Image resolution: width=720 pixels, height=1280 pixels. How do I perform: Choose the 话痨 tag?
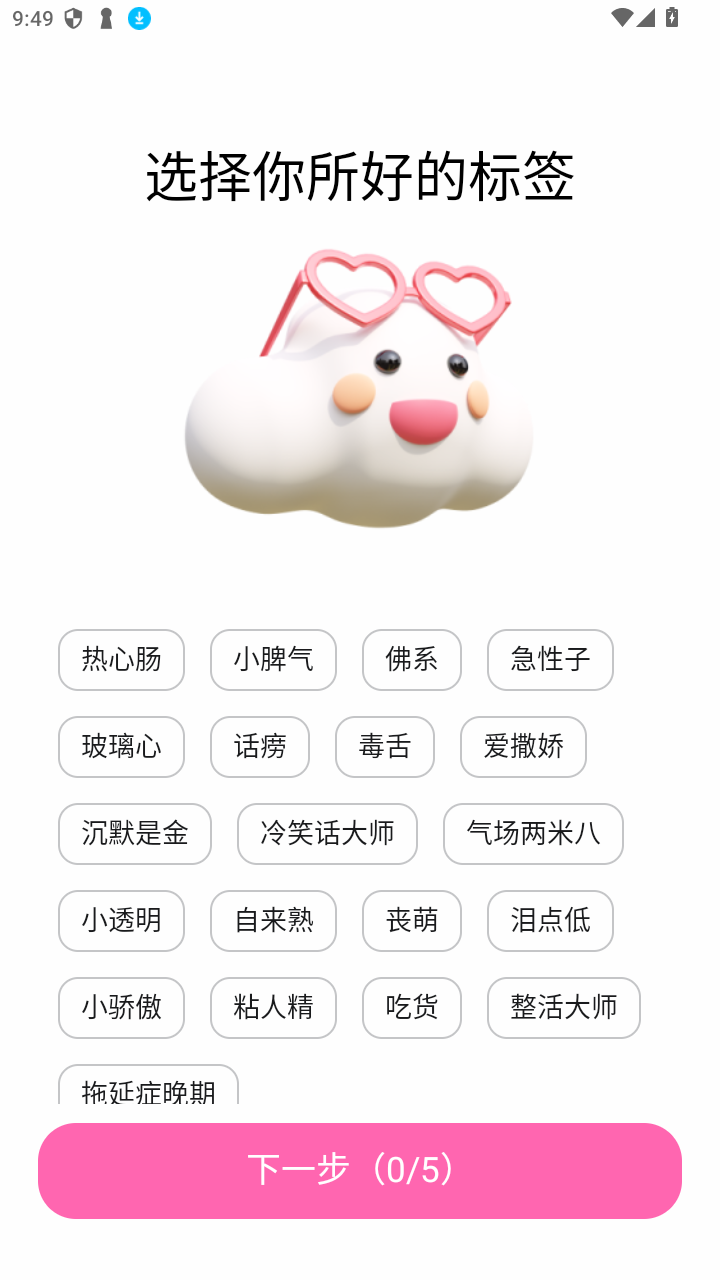pos(260,747)
